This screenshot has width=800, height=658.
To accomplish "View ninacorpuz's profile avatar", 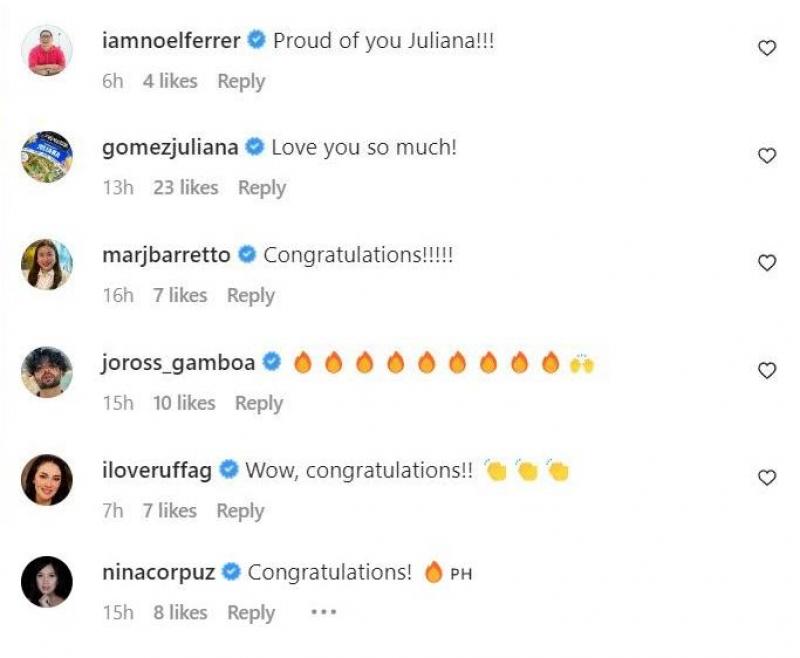I will tap(47, 582).
